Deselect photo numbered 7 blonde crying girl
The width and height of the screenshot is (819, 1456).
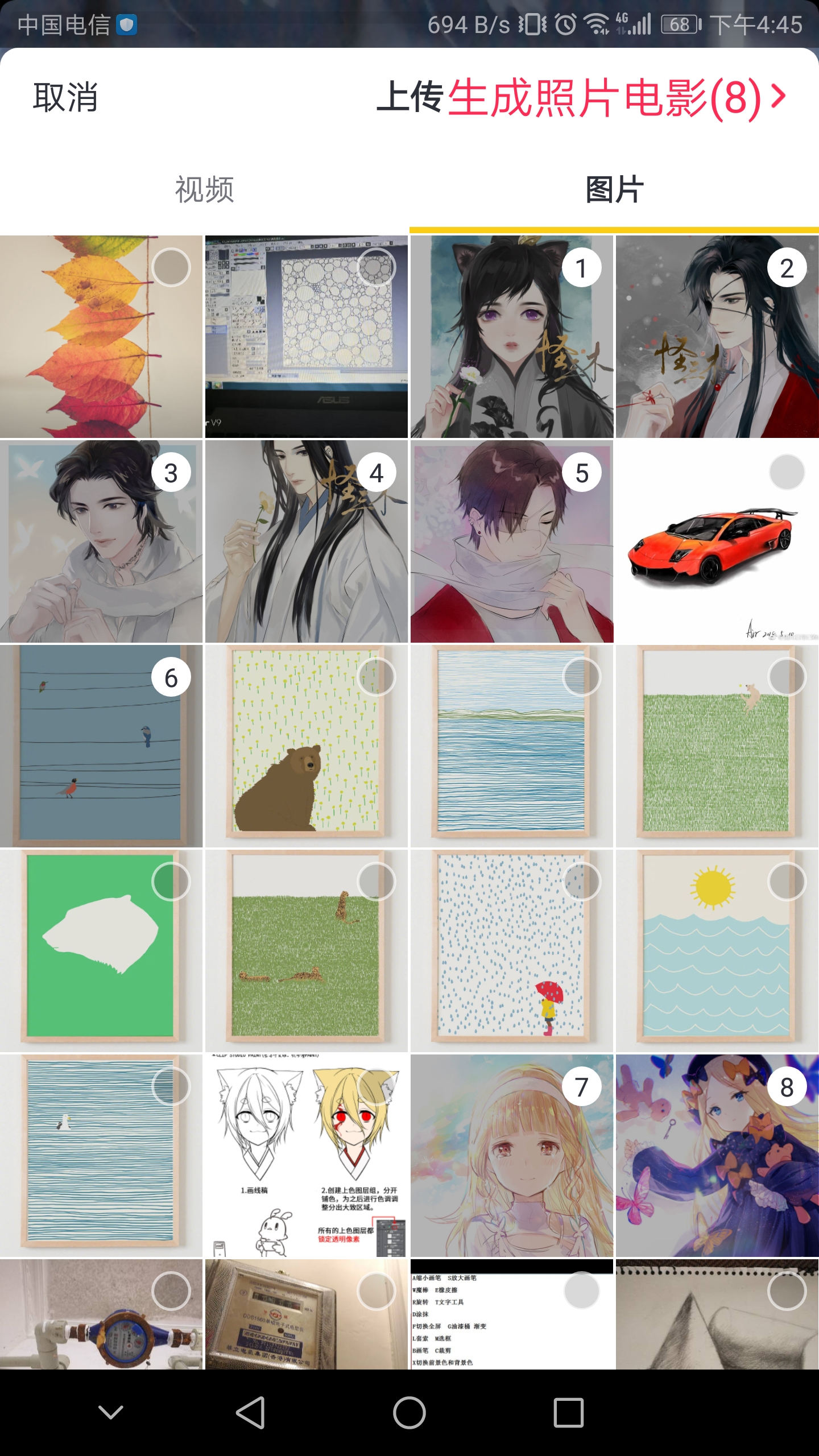pos(581,1087)
